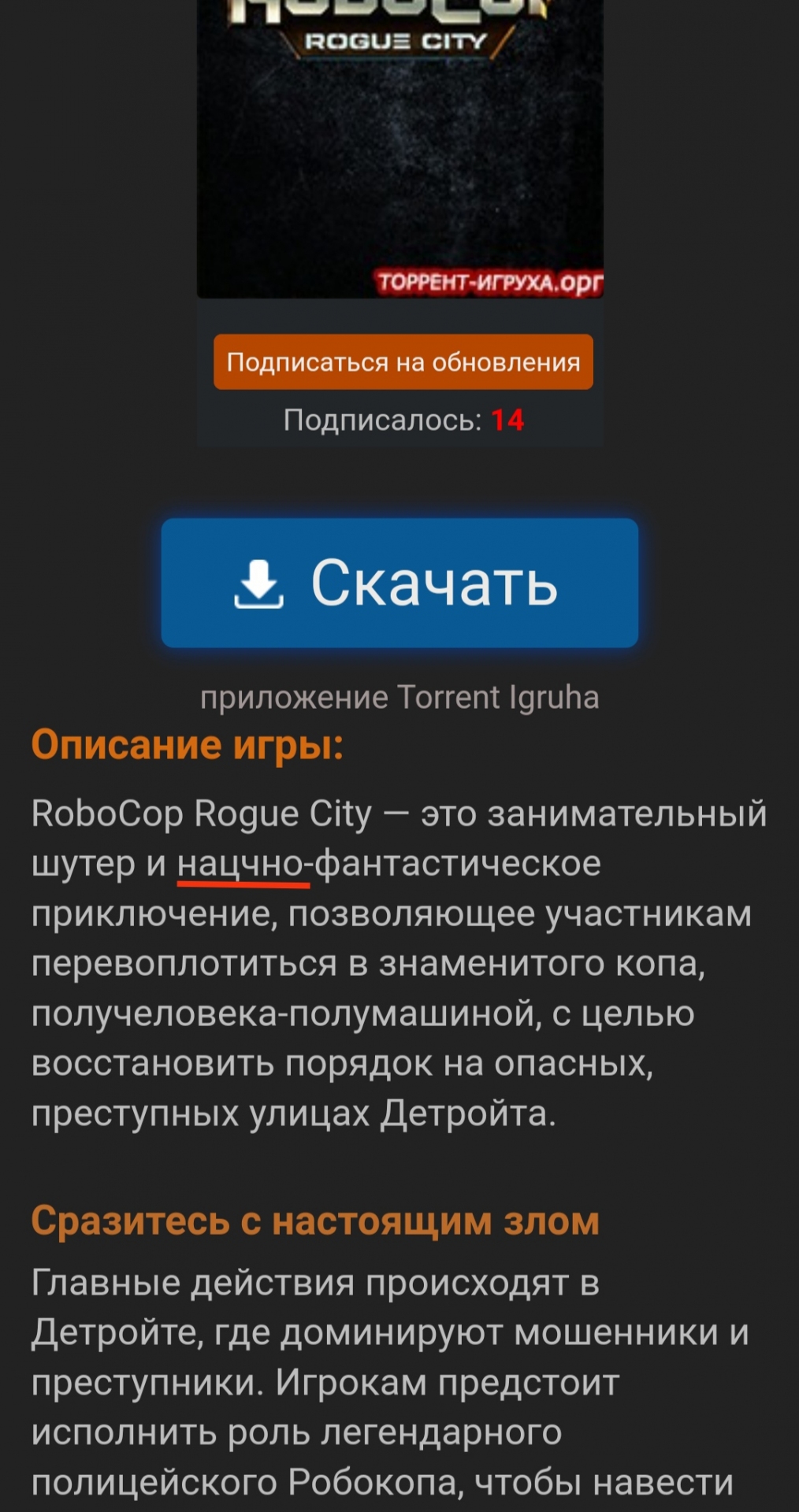799x1512 pixels.
Task: Open the RoboCop Rogue City cover image
Action: 400,149
